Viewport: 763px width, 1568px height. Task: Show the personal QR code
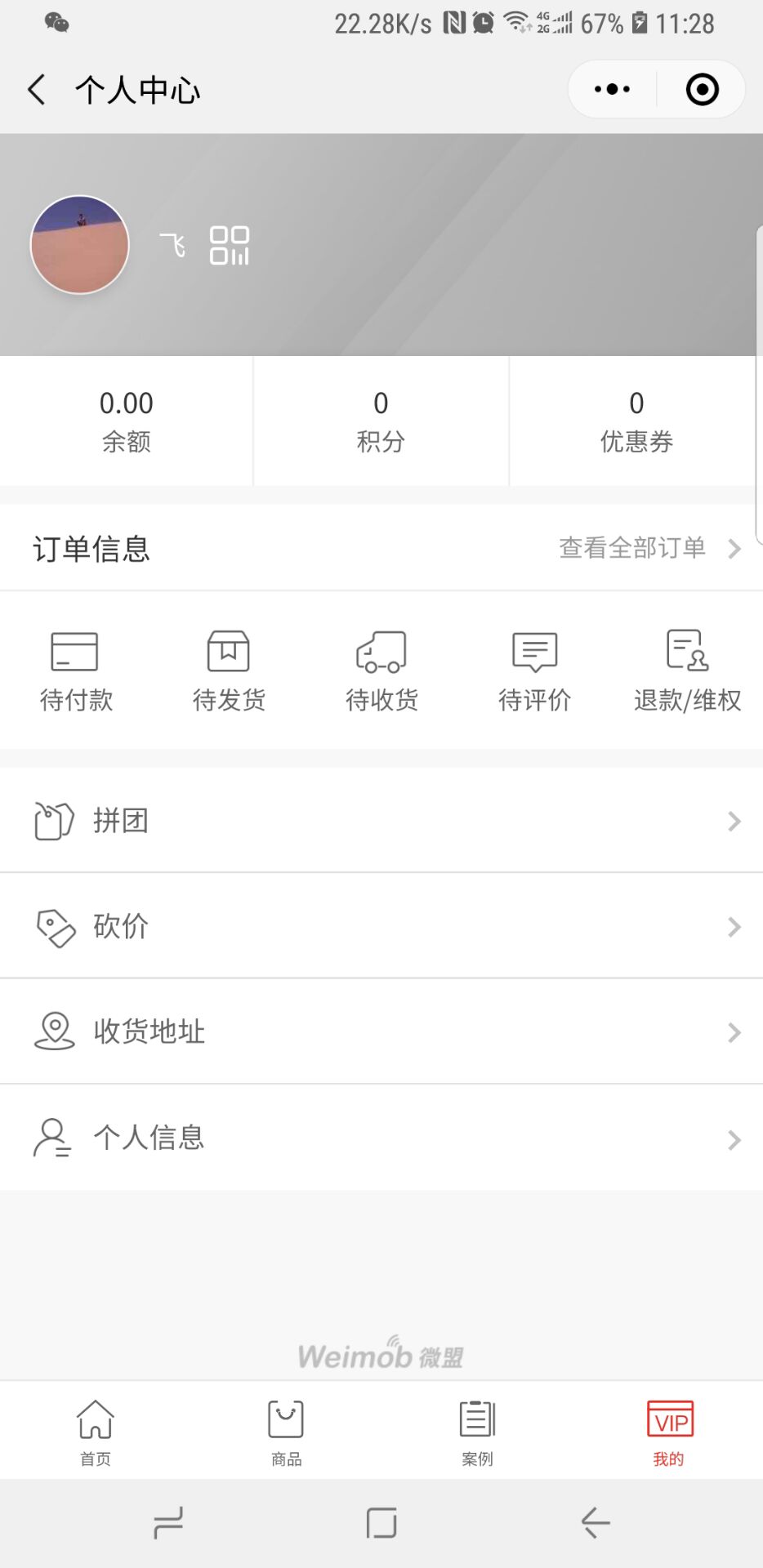point(230,245)
